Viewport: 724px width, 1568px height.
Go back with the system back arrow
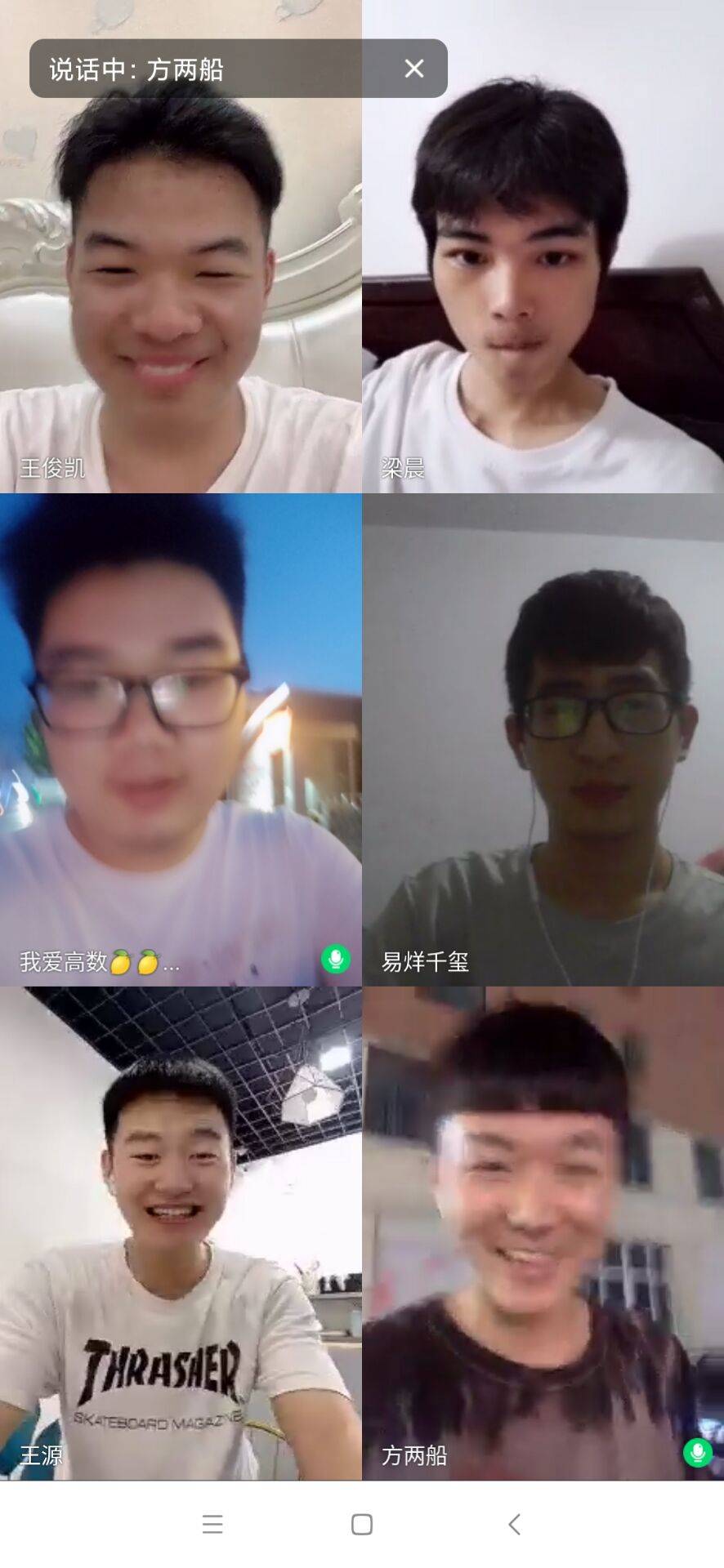(514, 1524)
